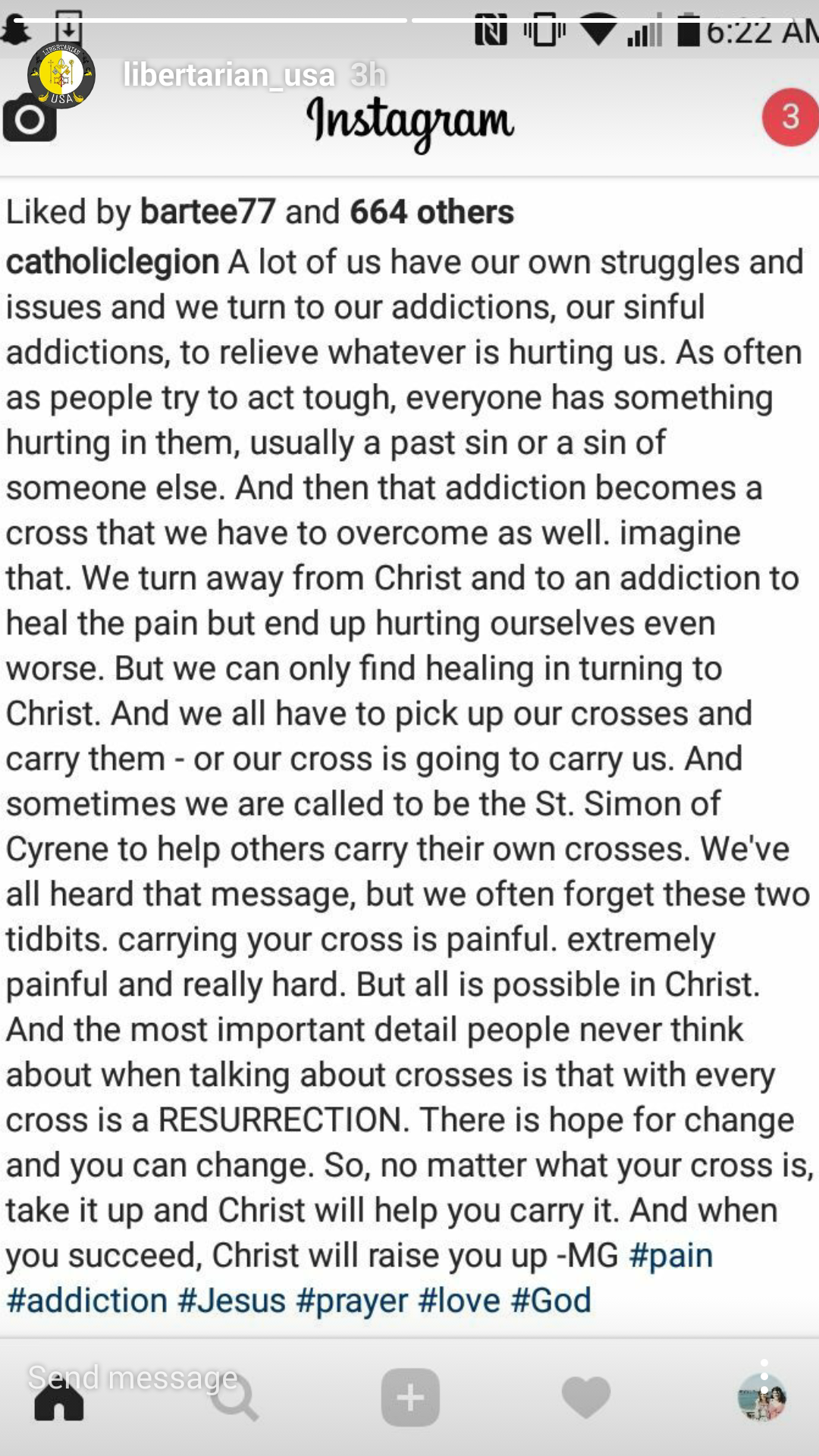Viewport: 819px width, 1456px height.
Task: Open the story's three-dot options menu
Action: 764,1376
